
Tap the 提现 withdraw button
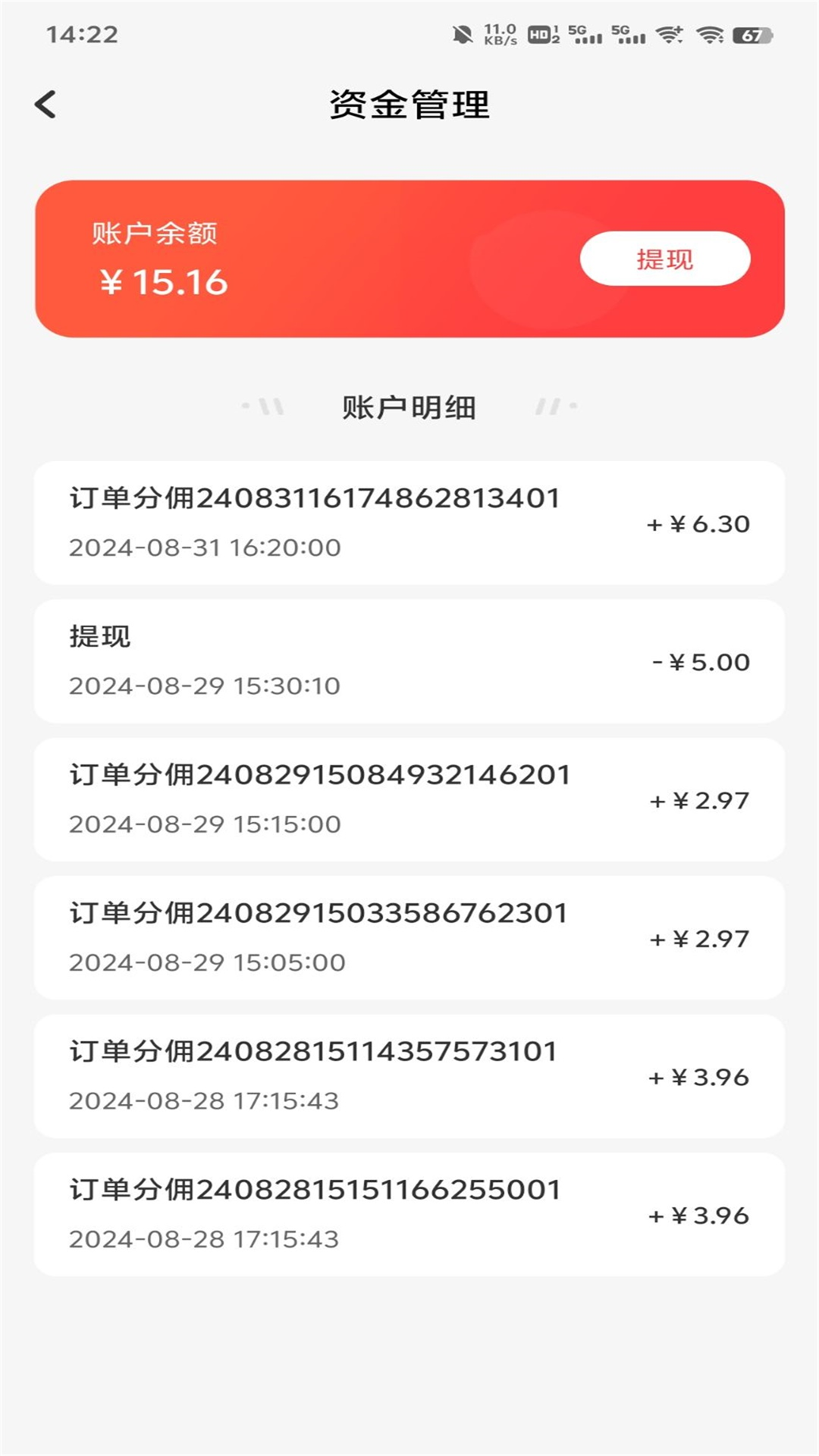(665, 259)
